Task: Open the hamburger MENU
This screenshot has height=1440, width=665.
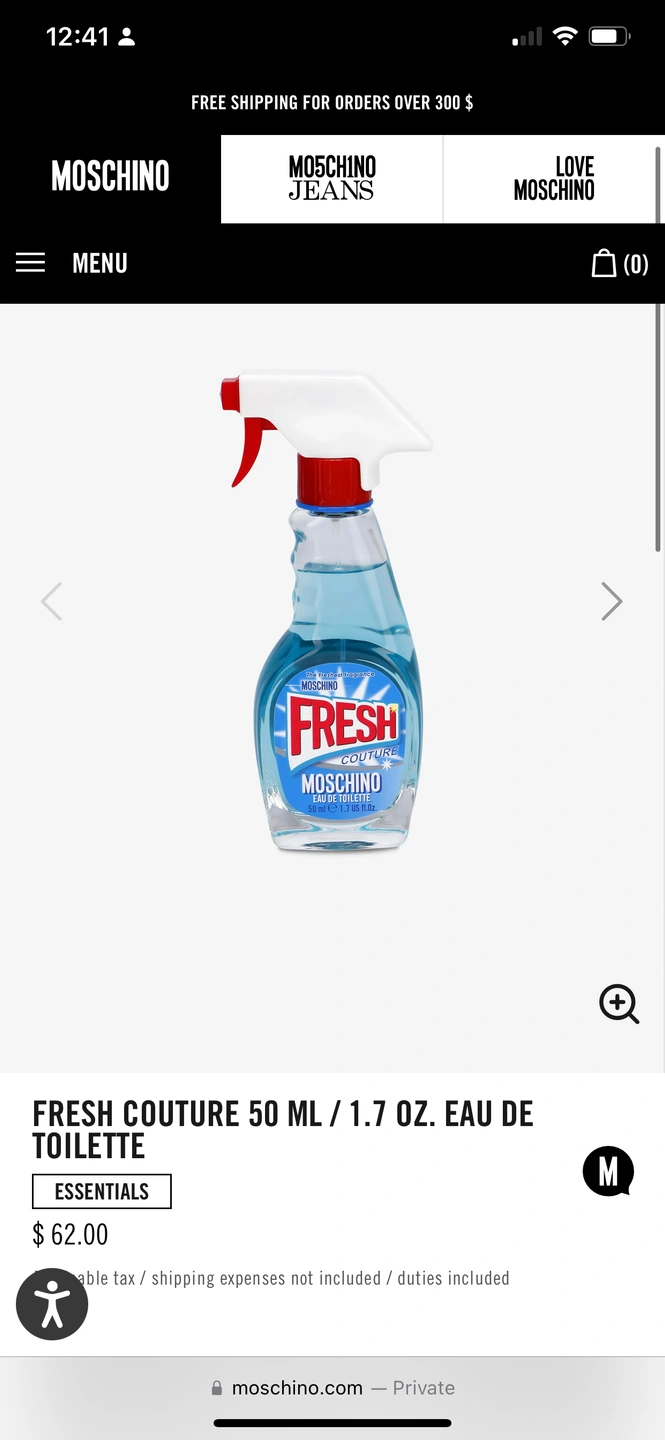Action: coord(70,263)
